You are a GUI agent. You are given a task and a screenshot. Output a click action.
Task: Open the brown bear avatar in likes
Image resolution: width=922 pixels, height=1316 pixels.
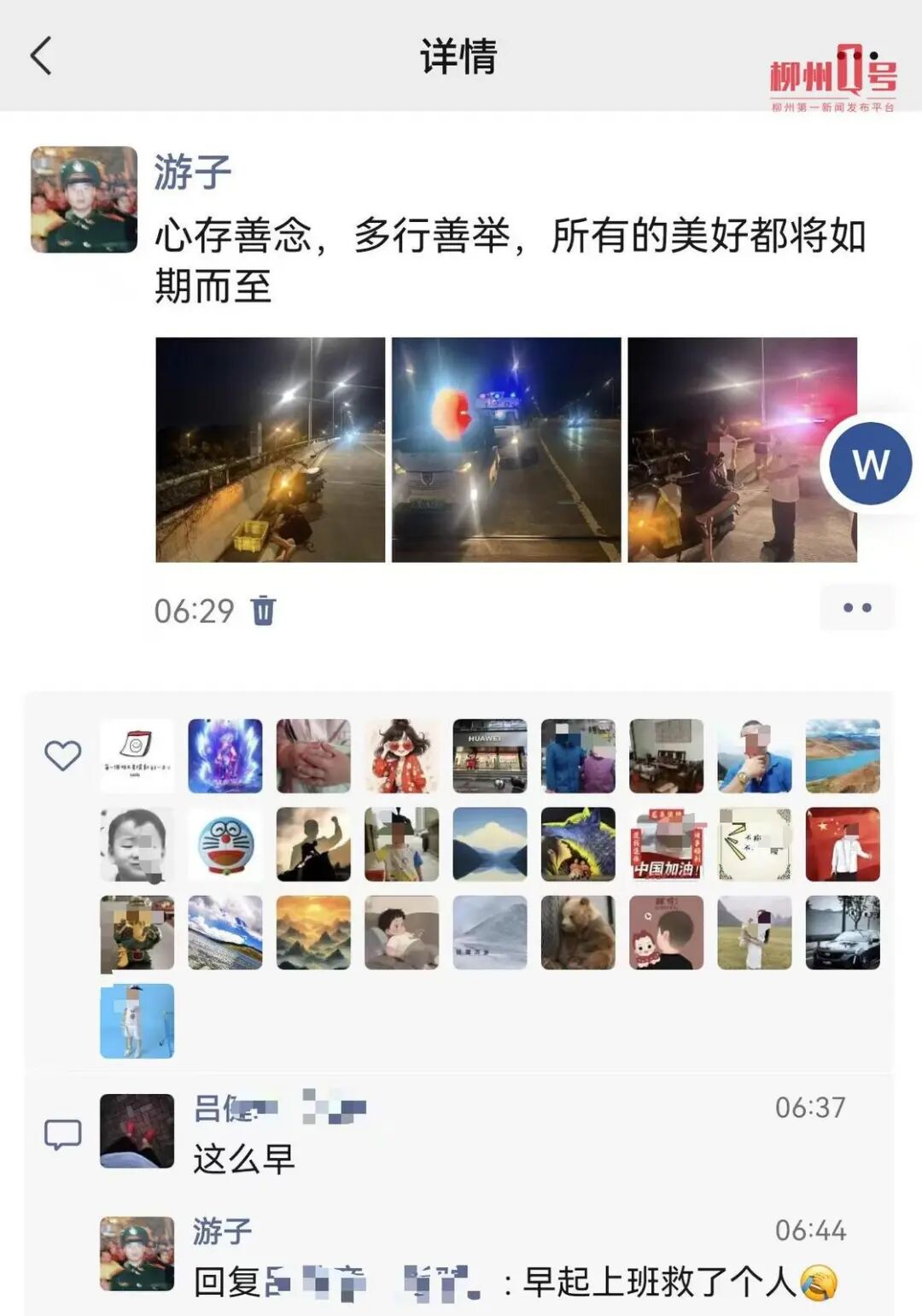point(578,933)
